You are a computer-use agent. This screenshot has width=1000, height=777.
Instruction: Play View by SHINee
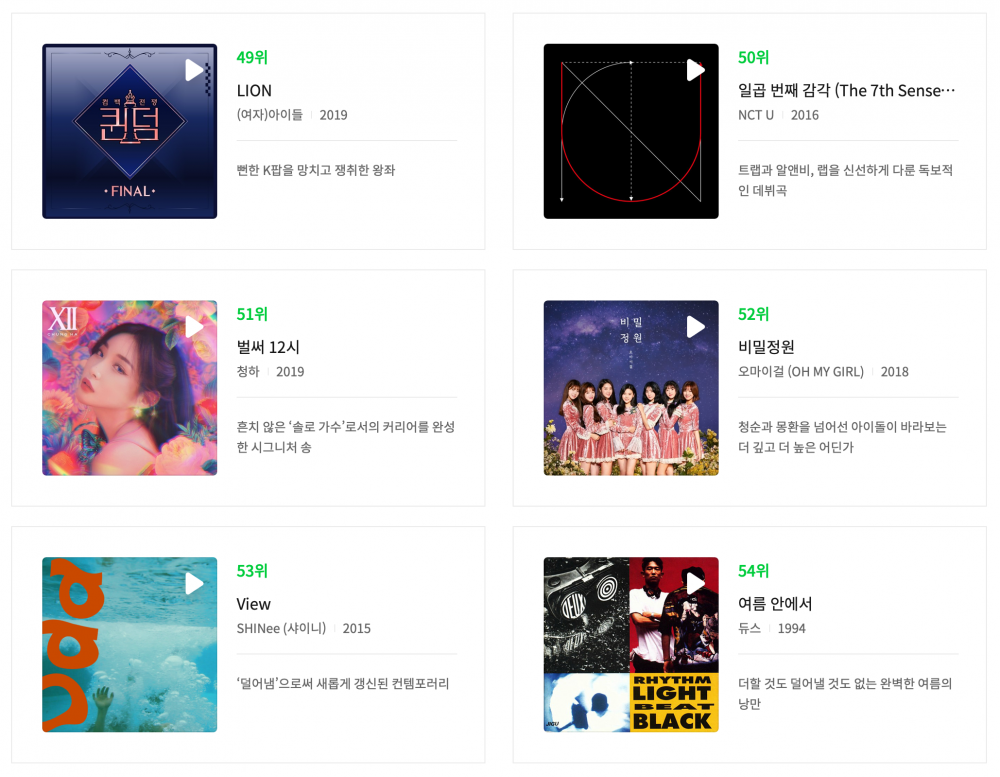pyautogui.click(x=194, y=584)
